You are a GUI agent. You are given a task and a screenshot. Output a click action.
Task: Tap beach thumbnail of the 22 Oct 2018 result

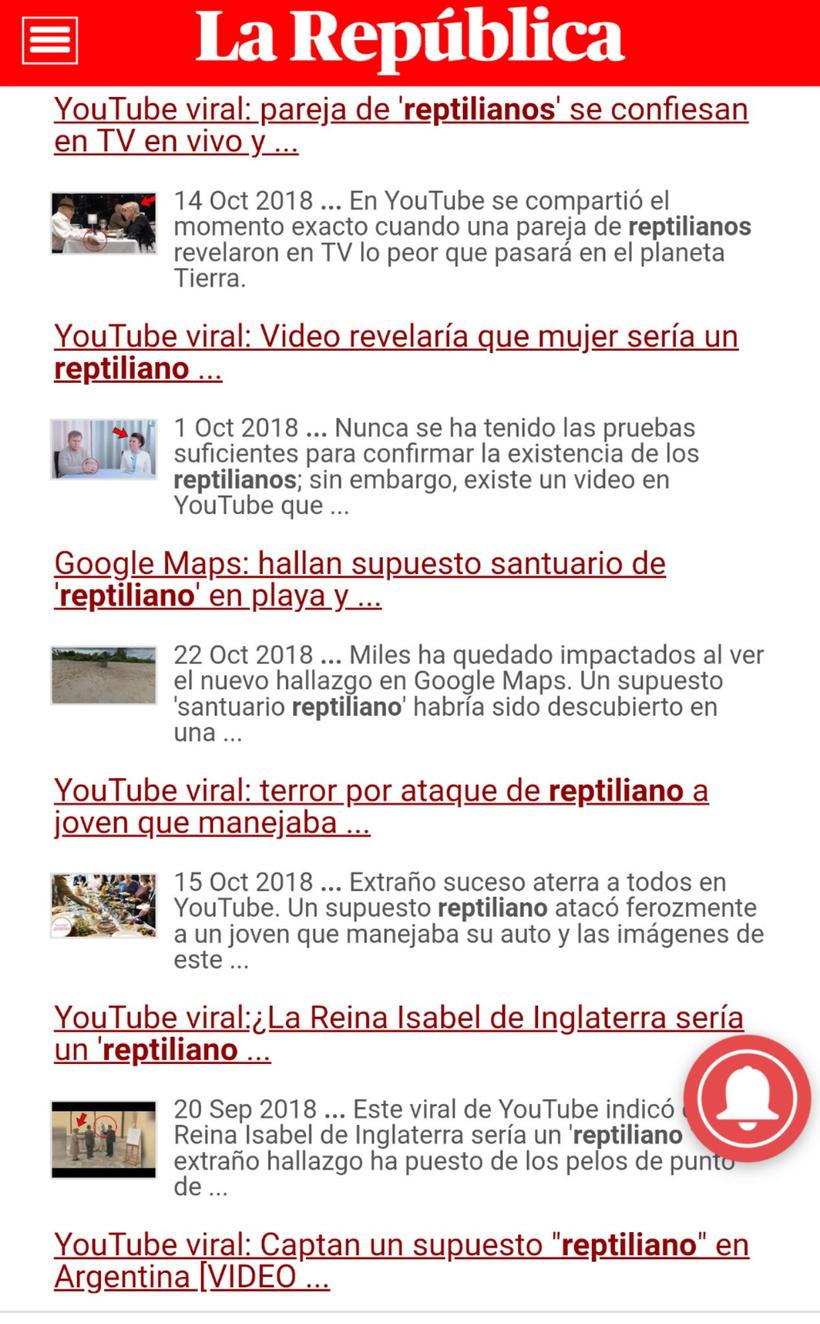click(x=104, y=675)
